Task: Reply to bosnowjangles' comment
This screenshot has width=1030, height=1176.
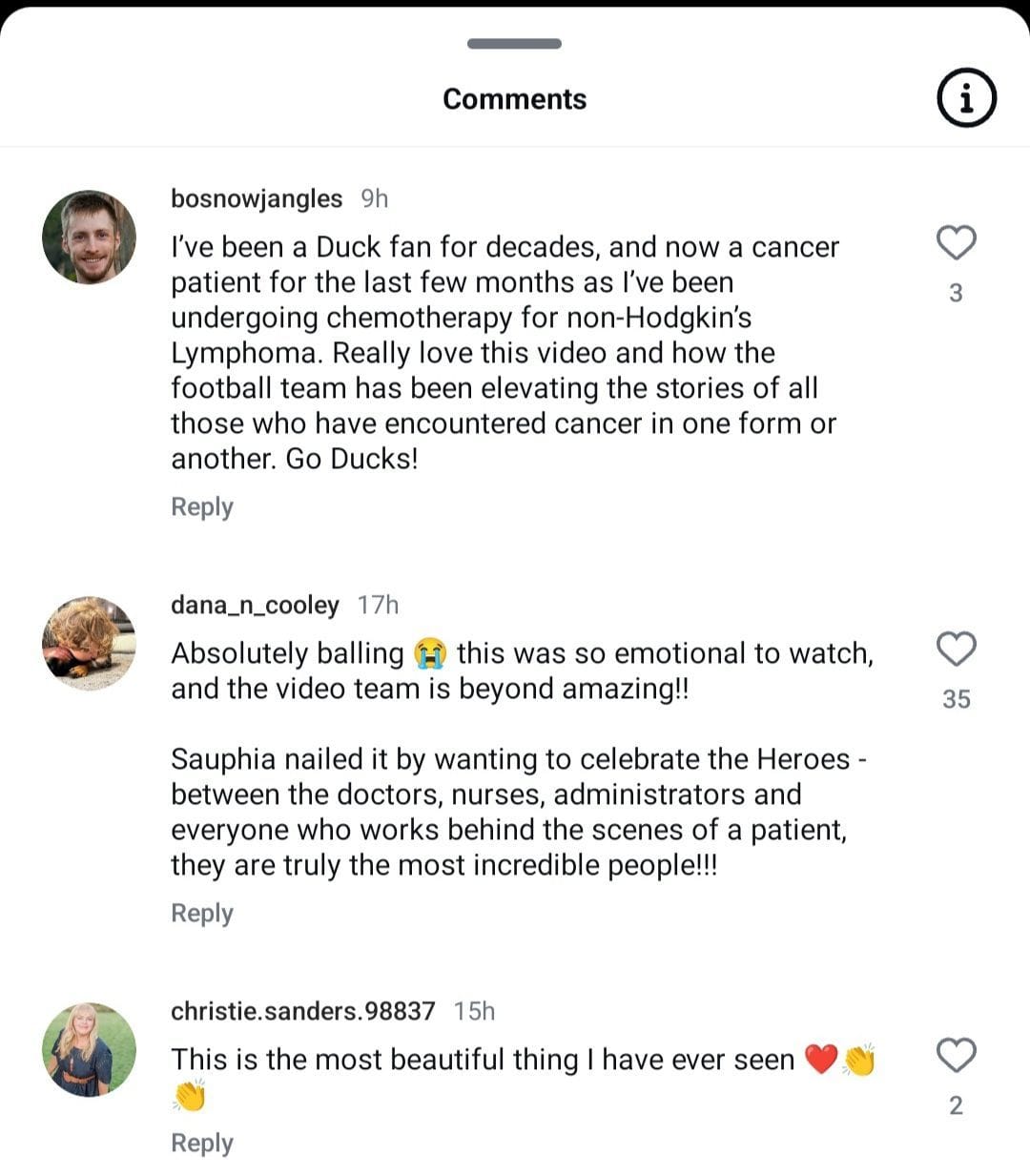Action: pos(201,506)
